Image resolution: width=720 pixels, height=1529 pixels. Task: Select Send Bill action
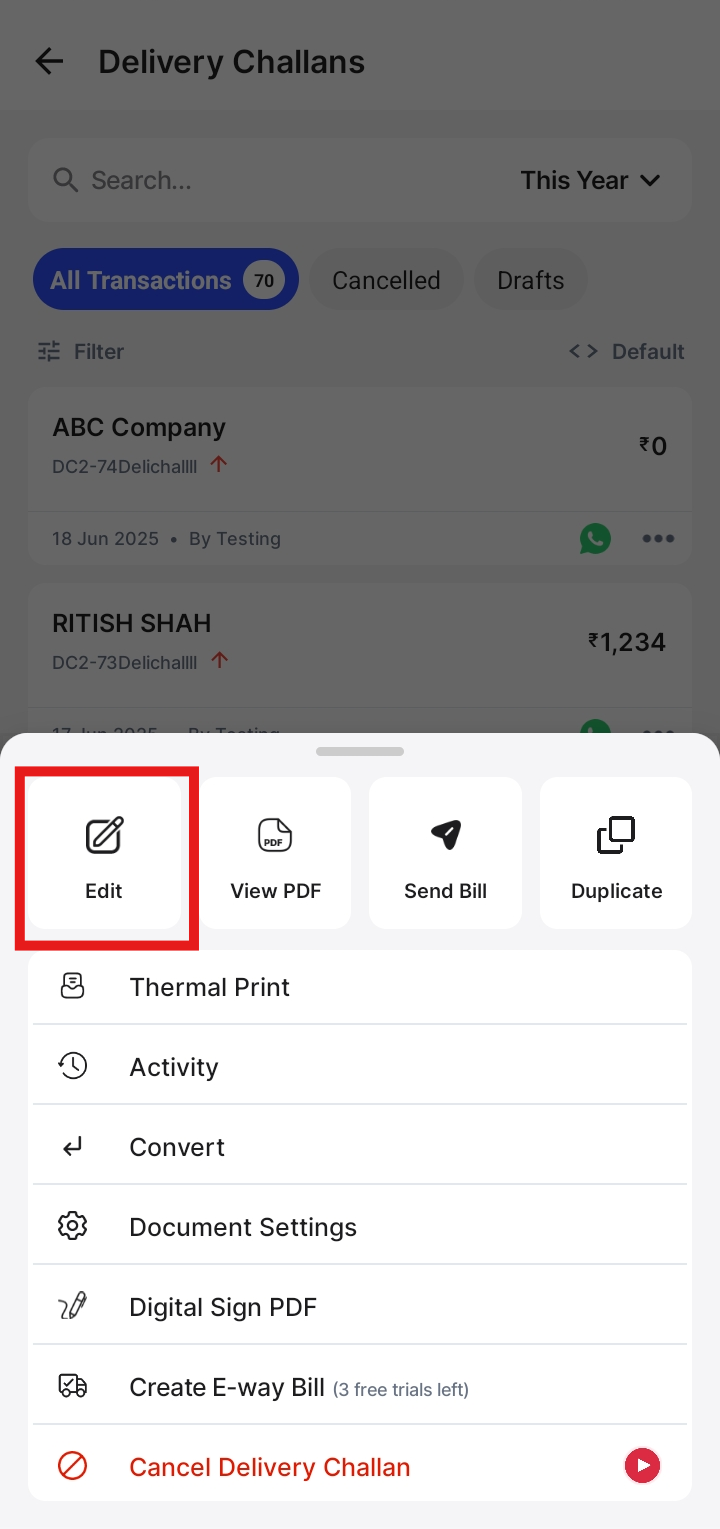[x=446, y=853]
